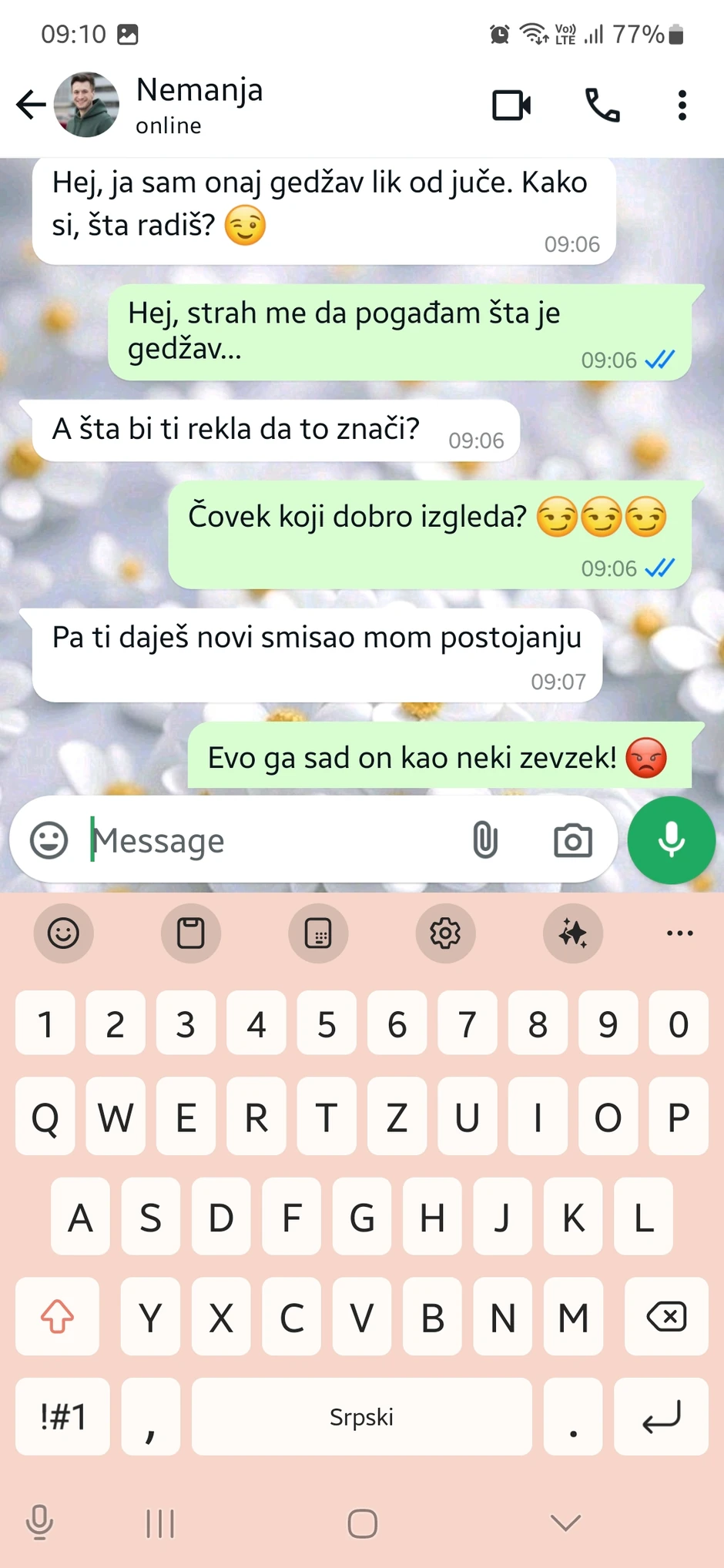Image resolution: width=724 pixels, height=1568 pixels.
Task: Hide the keyboard with the down chevron
Action: click(x=565, y=1523)
